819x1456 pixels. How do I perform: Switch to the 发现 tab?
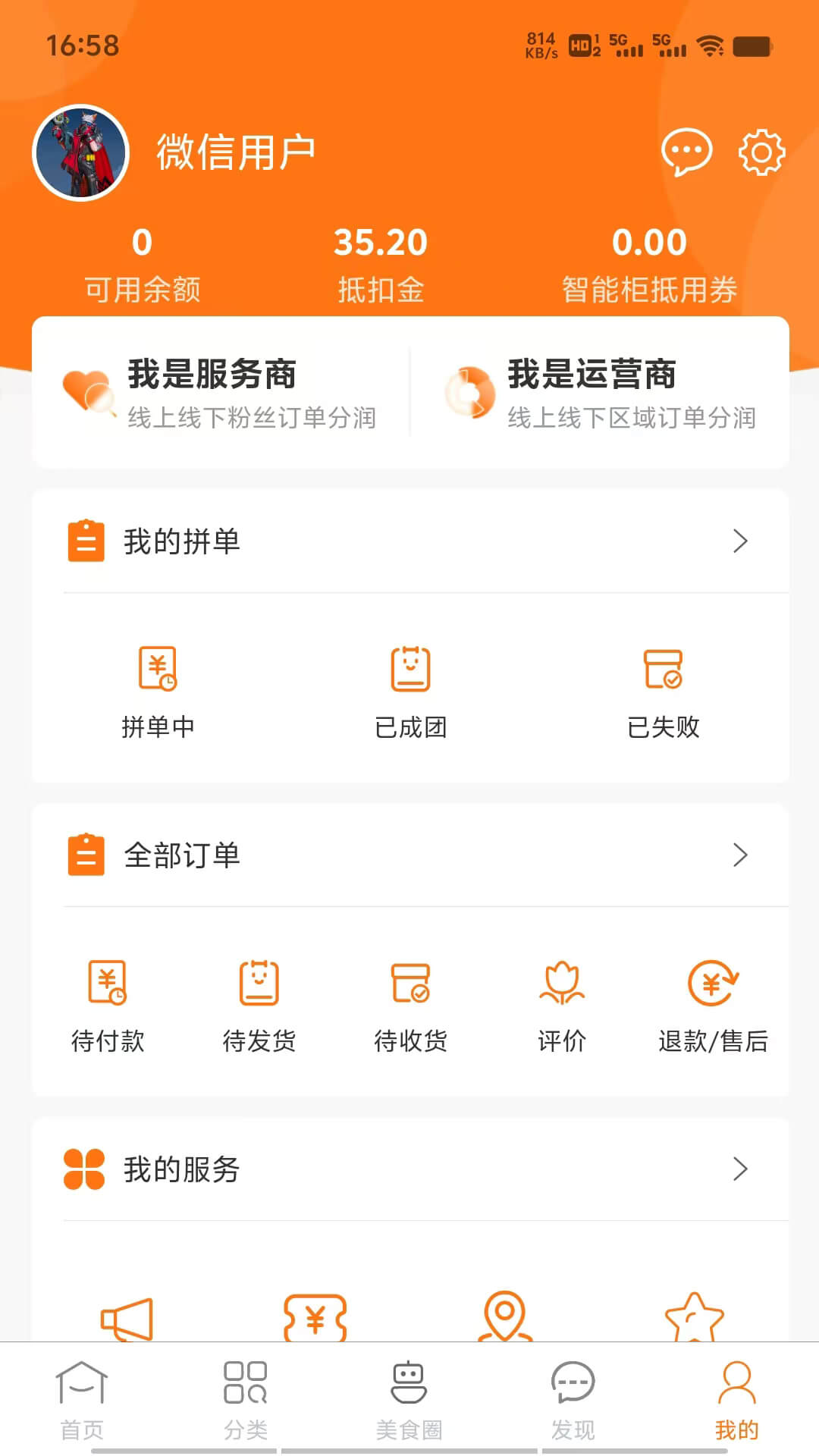(573, 1400)
